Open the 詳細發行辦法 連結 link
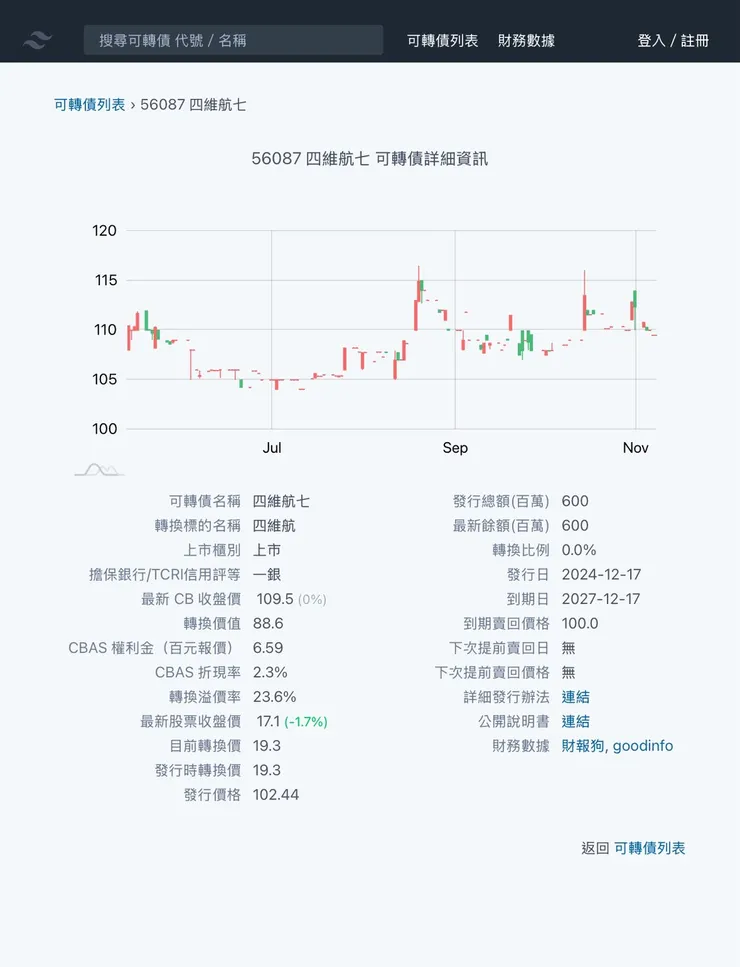Viewport: 740px width, 967px height. coord(576,697)
